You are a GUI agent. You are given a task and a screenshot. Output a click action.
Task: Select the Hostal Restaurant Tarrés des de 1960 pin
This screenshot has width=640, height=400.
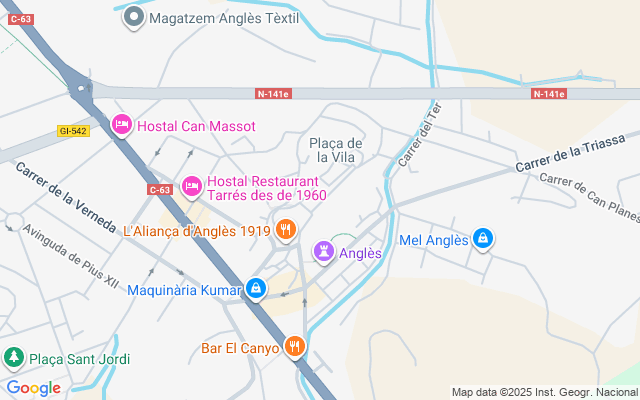click(191, 186)
